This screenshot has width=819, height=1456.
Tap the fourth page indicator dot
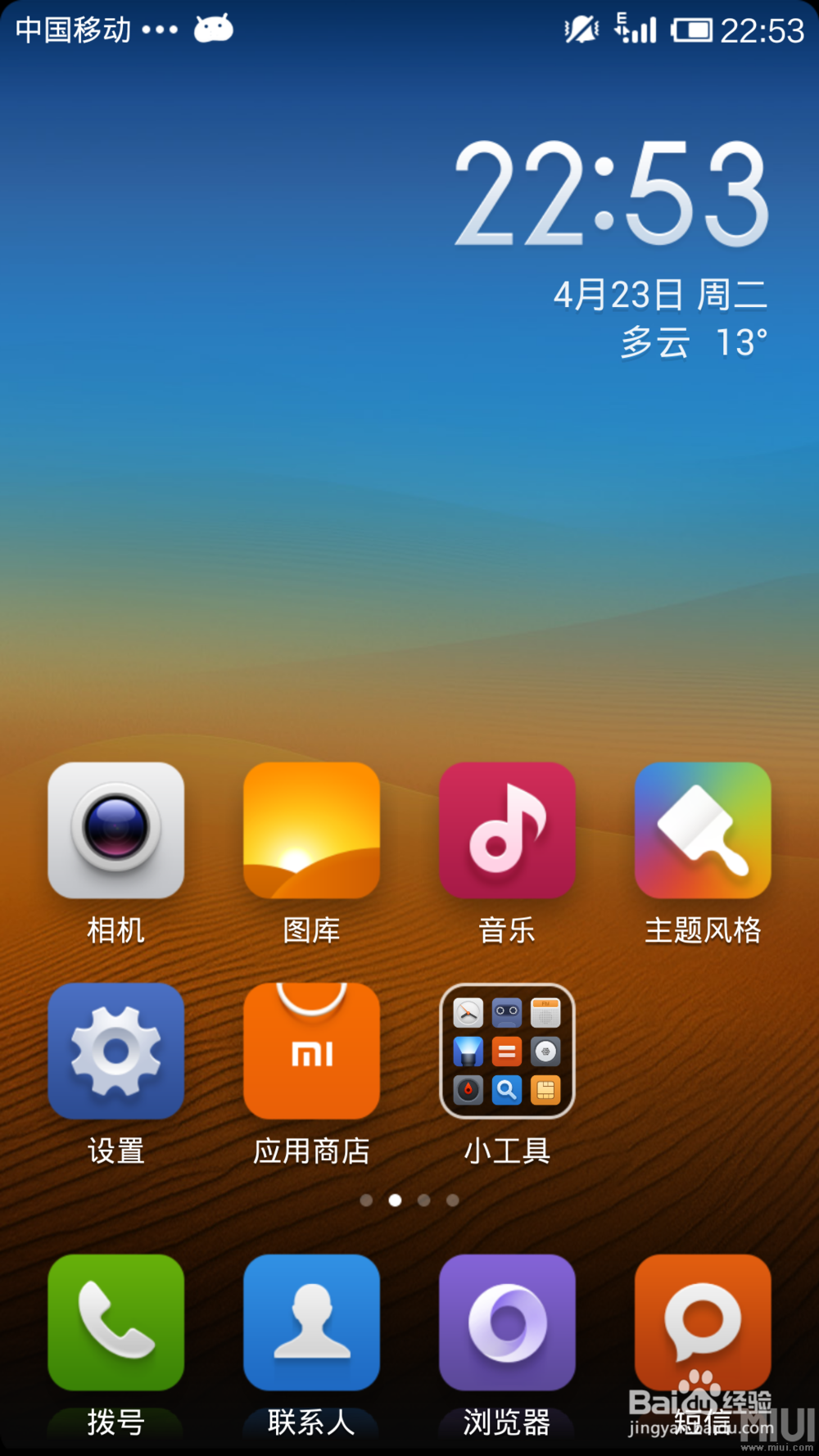coord(453,1200)
